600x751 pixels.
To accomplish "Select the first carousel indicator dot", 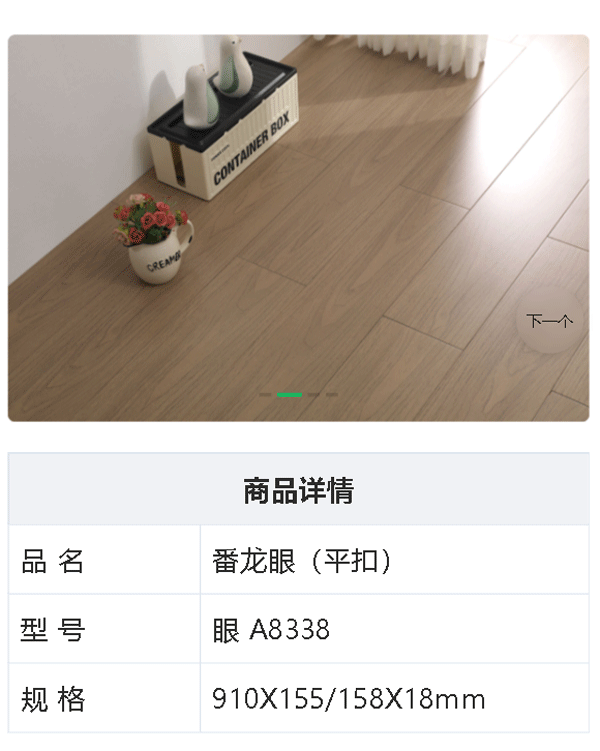I will [265, 395].
